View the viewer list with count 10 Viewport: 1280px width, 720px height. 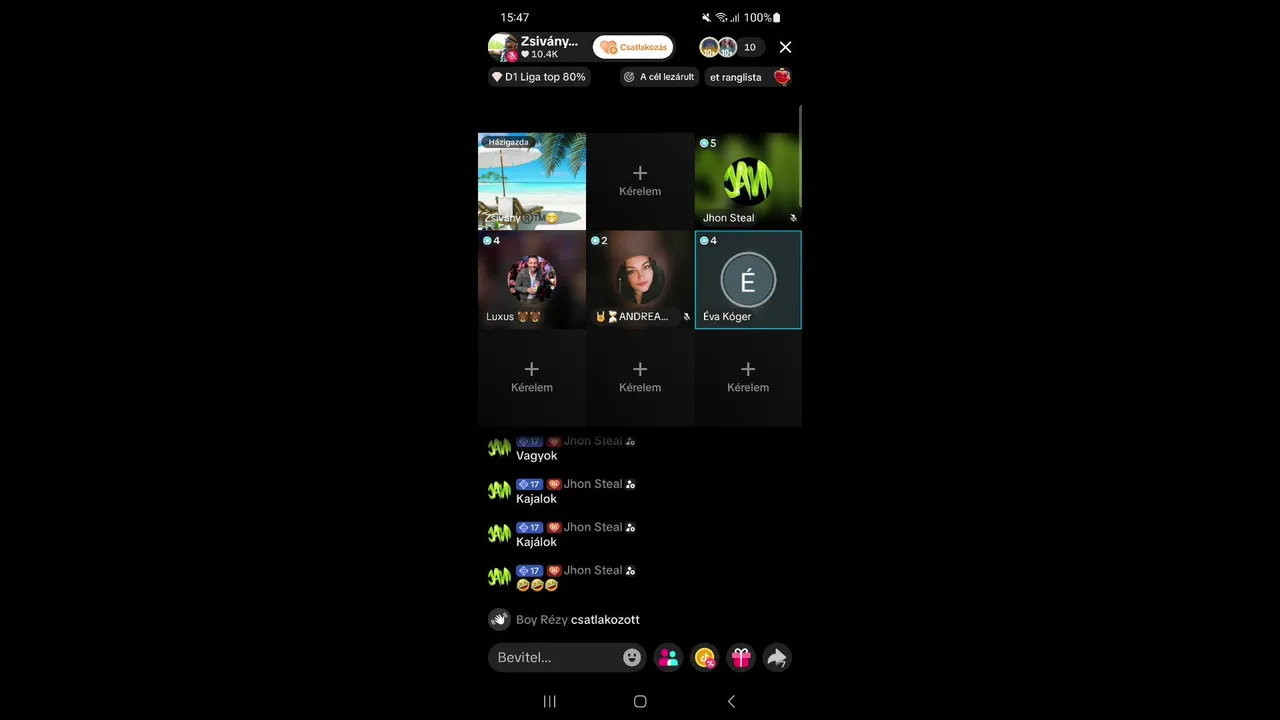pyautogui.click(x=731, y=47)
